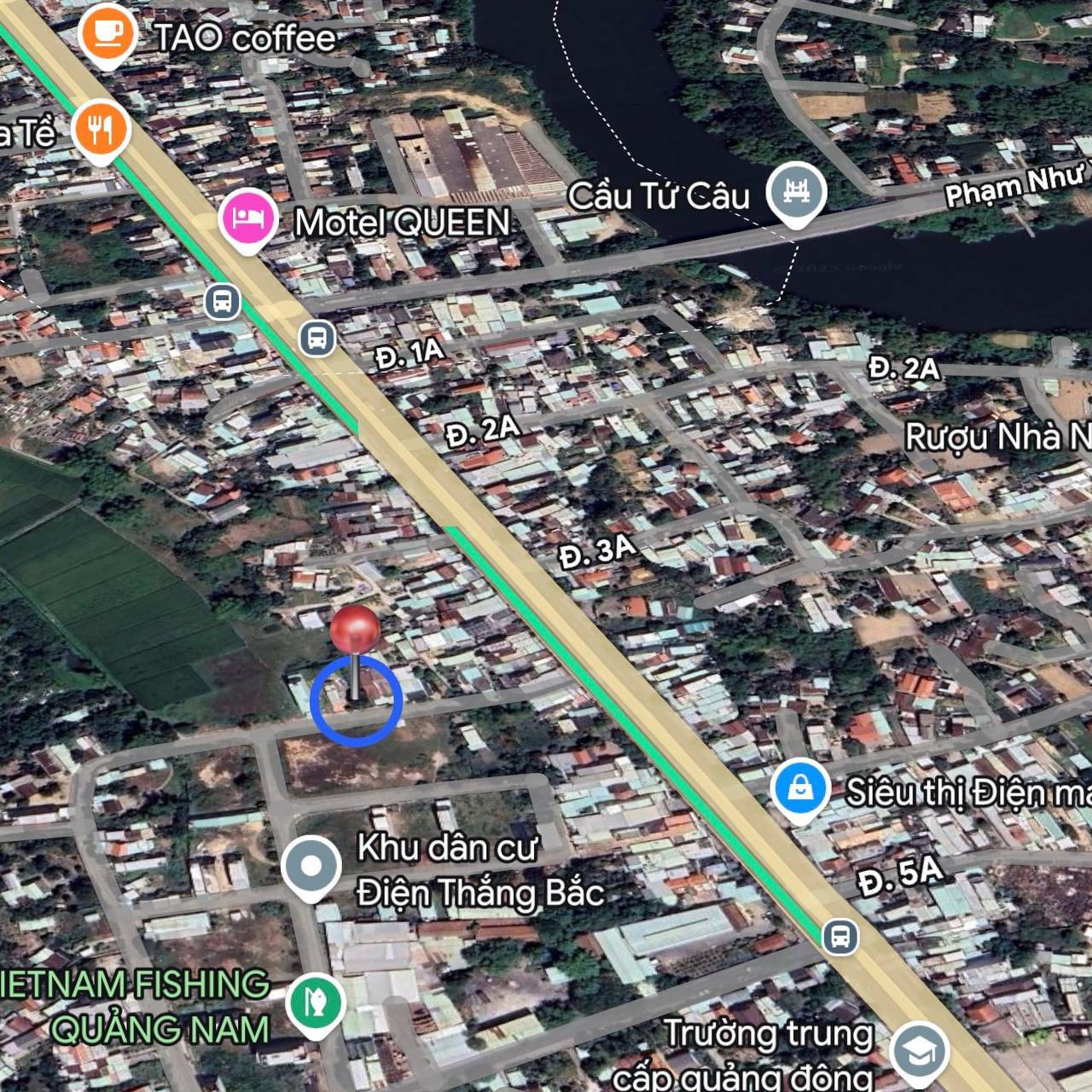Screen dimensions: 1092x1092
Task: Open the TAO coffee place marker
Action: [x=107, y=32]
